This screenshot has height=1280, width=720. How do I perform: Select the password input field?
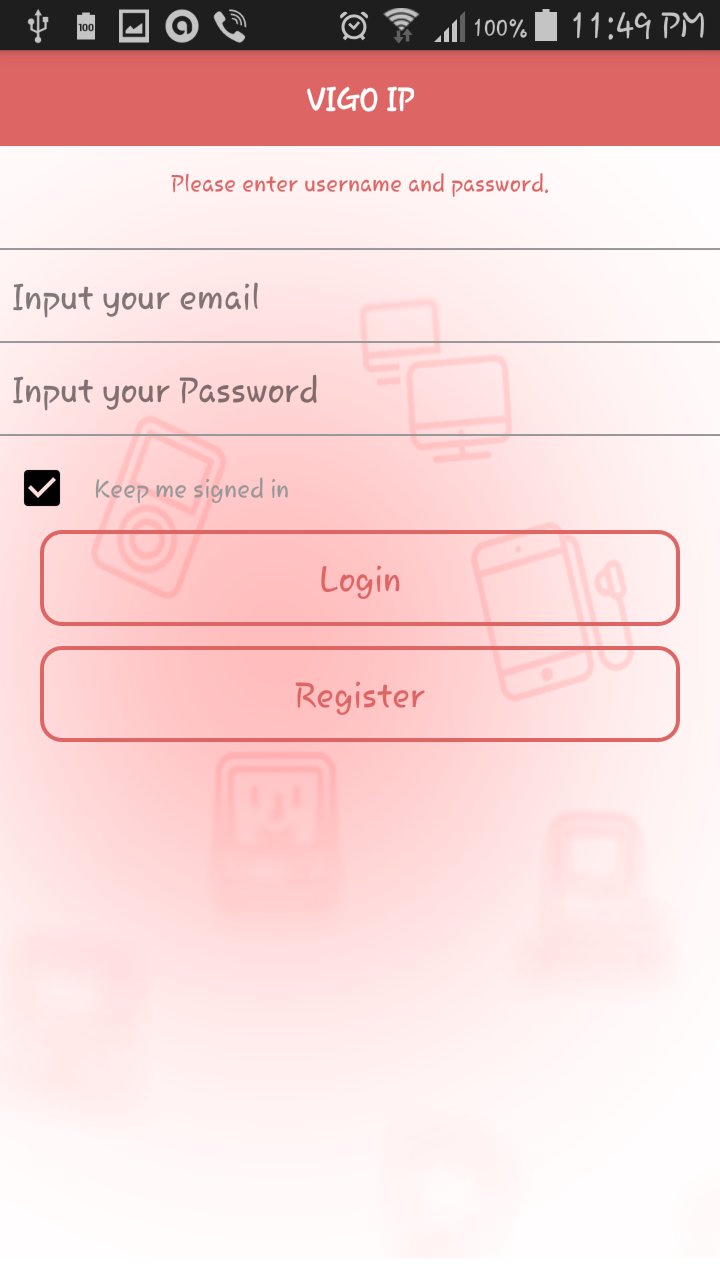[x=360, y=390]
